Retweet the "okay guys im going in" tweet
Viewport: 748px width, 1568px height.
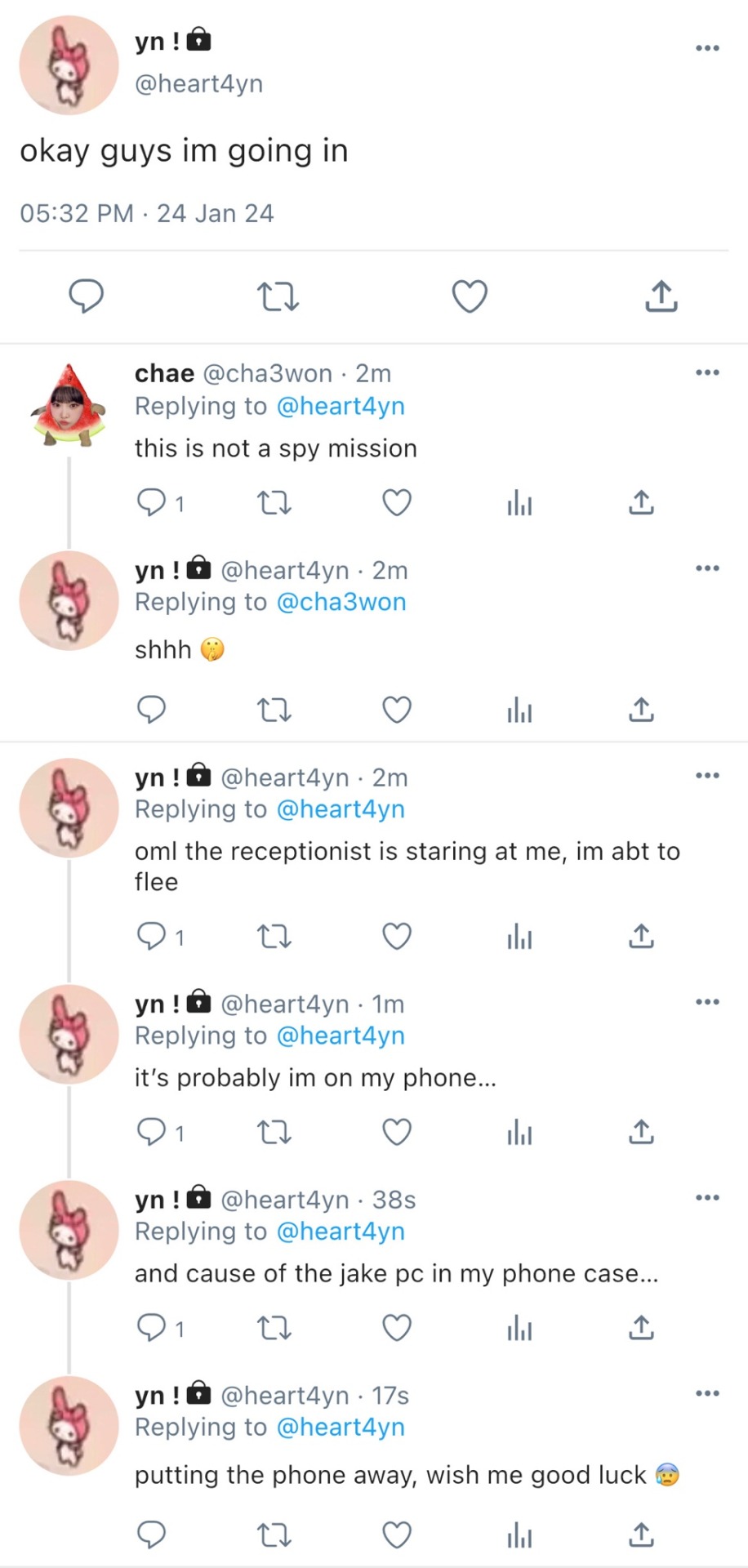[278, 296]
